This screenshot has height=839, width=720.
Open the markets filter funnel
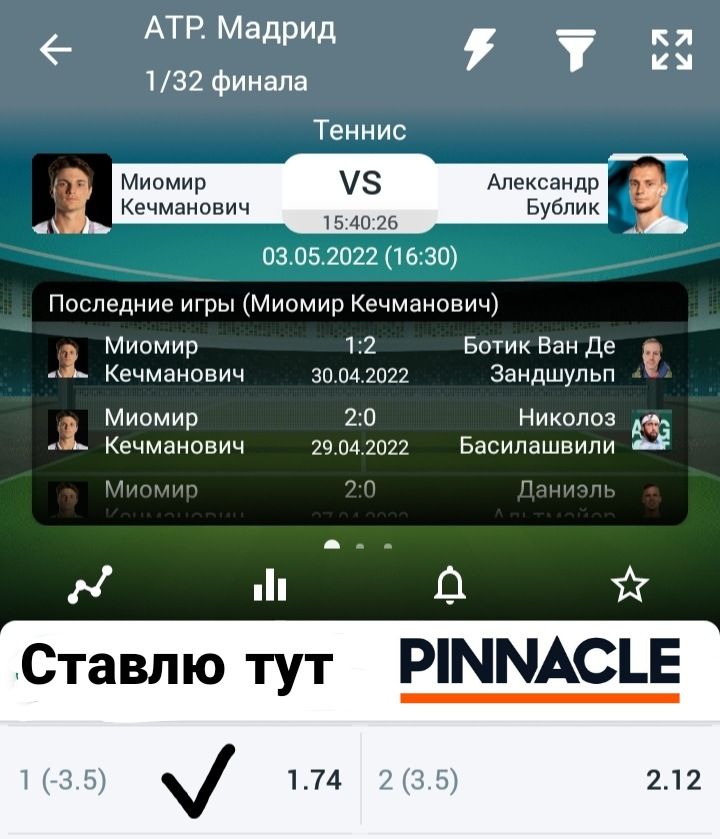point(575,50)
